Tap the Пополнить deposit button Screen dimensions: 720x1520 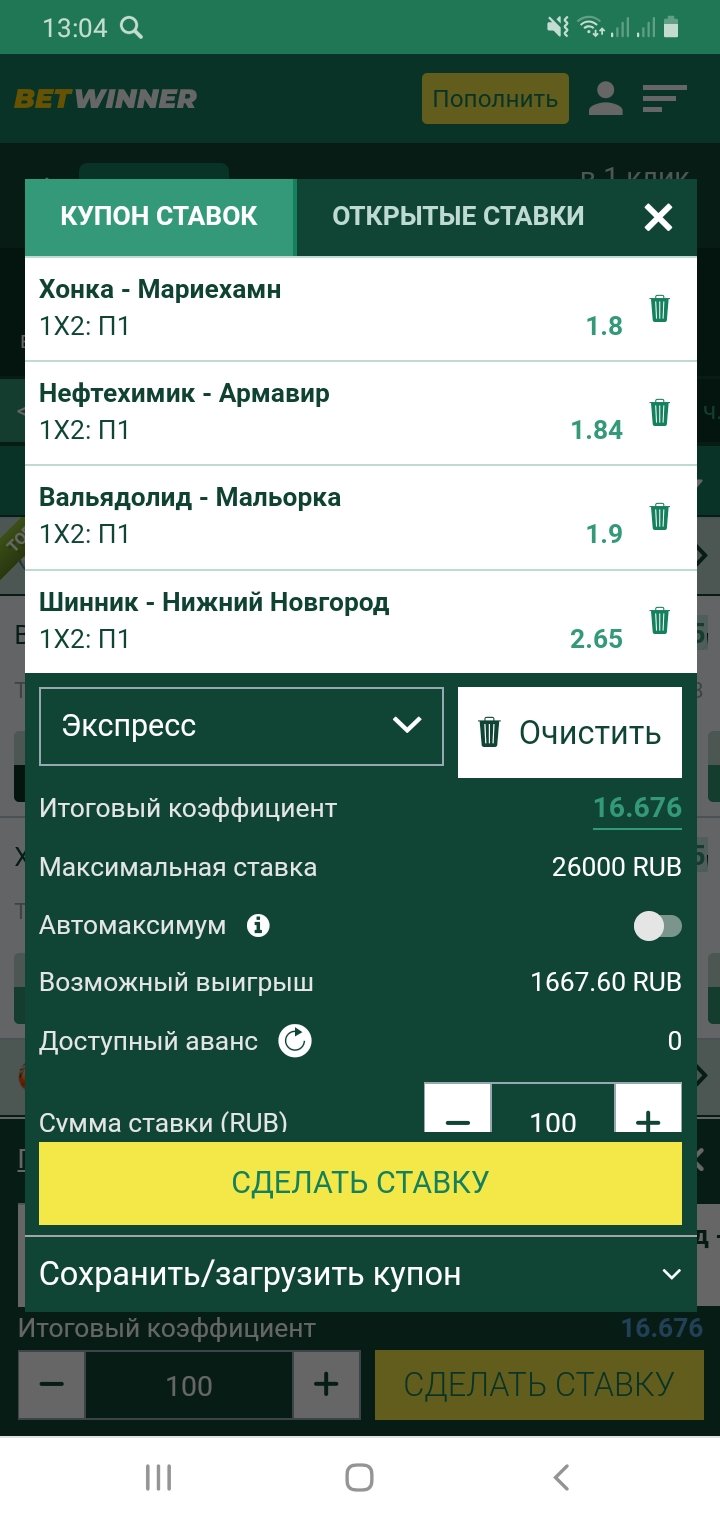[x=495, y=99]
